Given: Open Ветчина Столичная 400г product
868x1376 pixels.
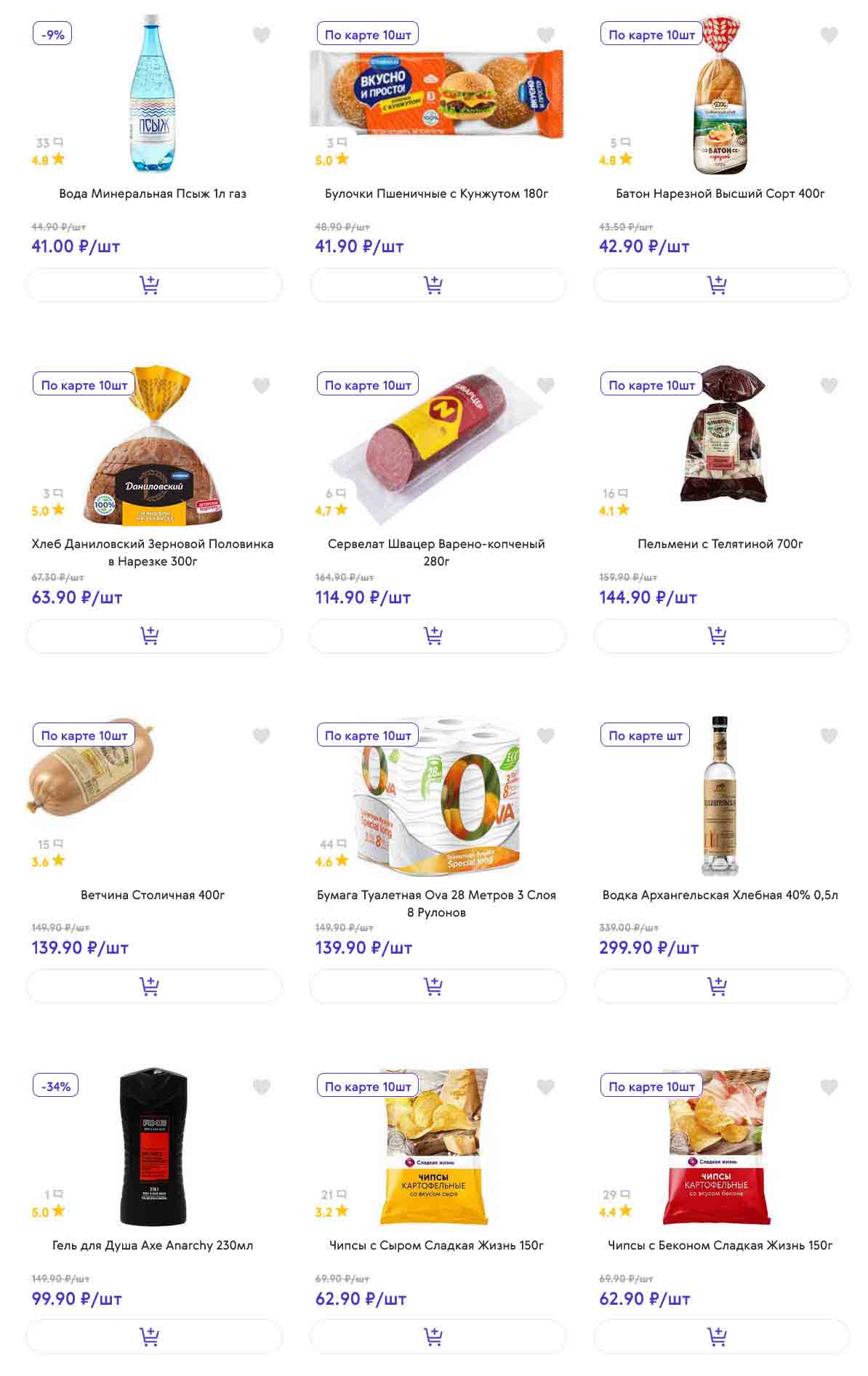Looking at the screenshot, I should [x=153, y=895].
